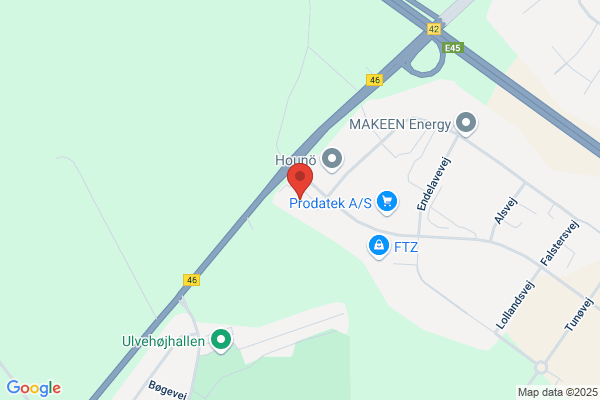This screenshot has height=400, width=600.
Task: Select the MAKEEN Energy marker
Action: [466, 124]
